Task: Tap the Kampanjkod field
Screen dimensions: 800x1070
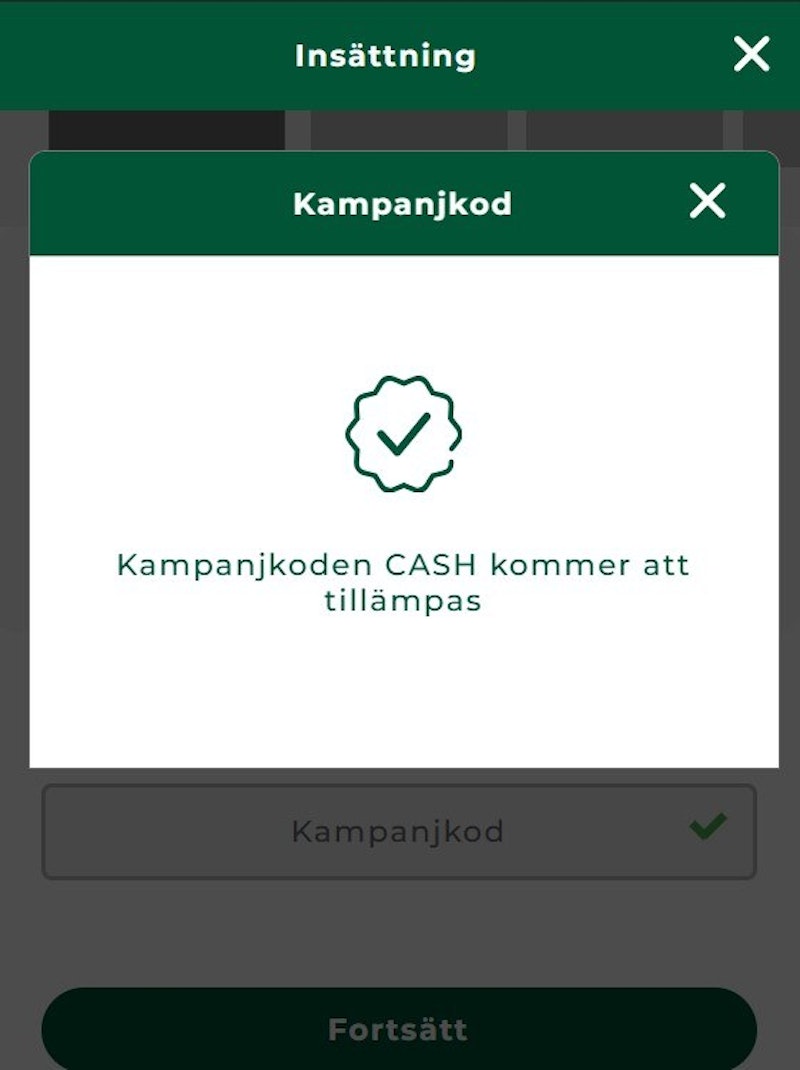Action: pos(398,831)
